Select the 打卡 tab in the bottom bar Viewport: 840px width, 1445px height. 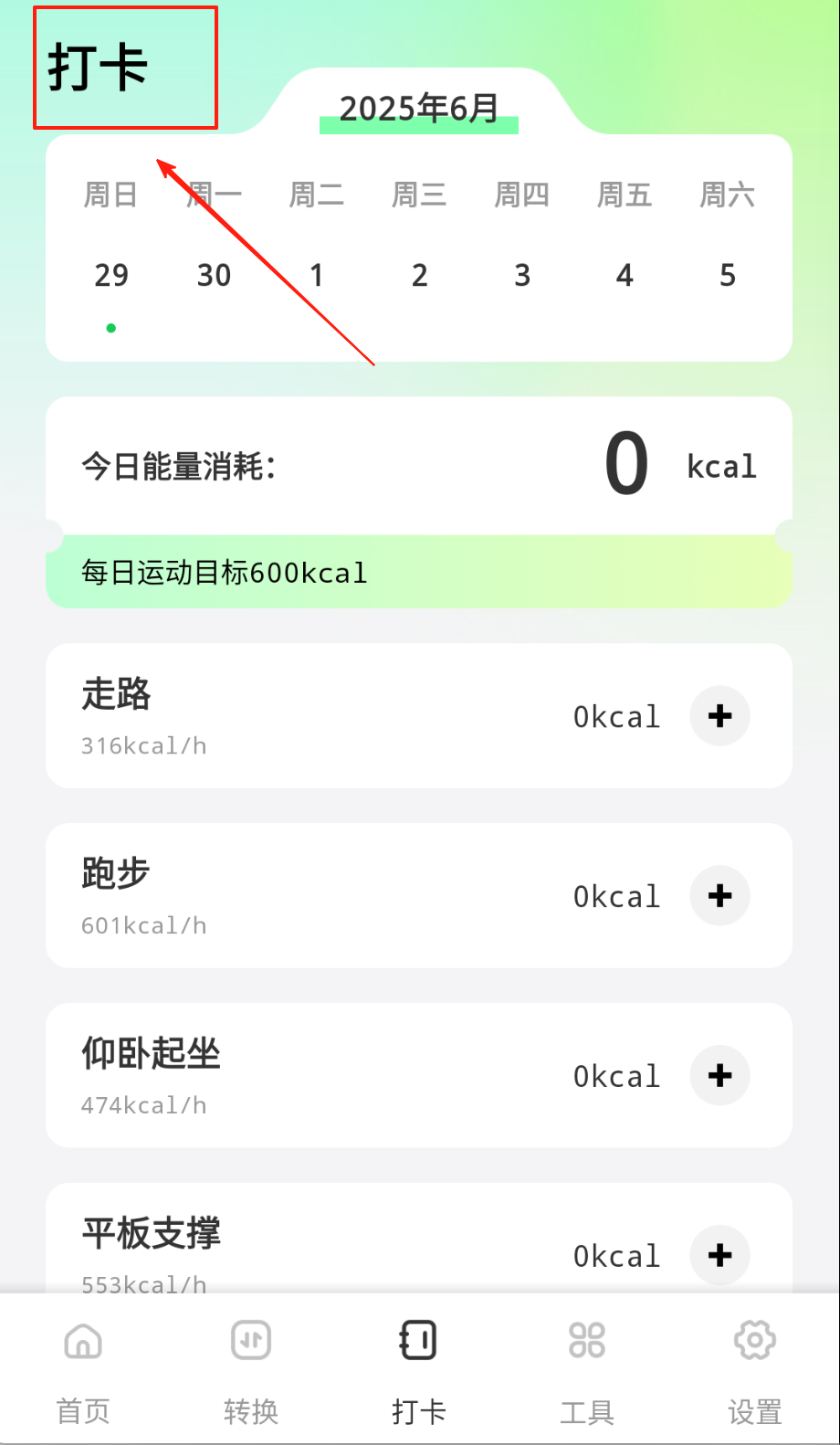tap(419, 1370)
